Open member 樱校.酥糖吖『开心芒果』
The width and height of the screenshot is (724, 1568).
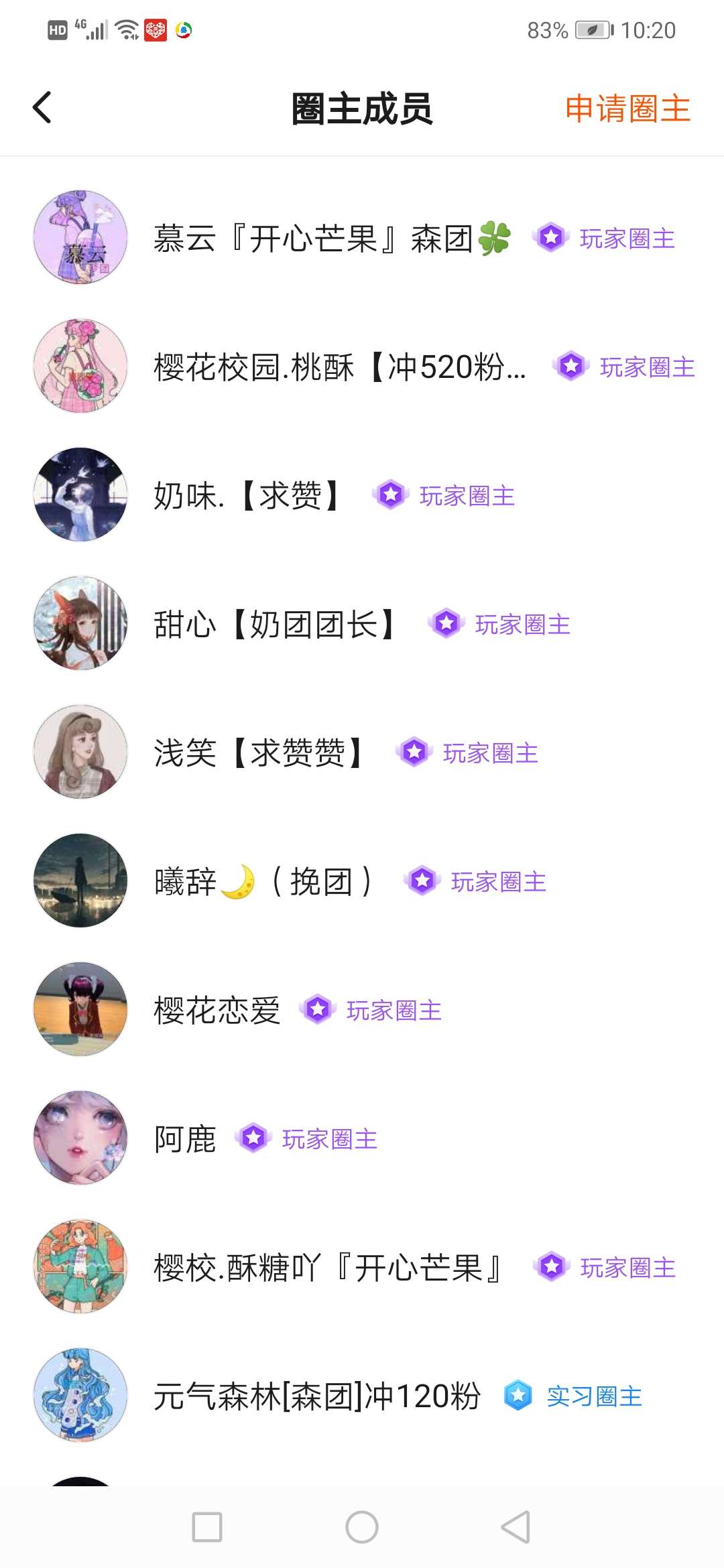click(328, 1268)
